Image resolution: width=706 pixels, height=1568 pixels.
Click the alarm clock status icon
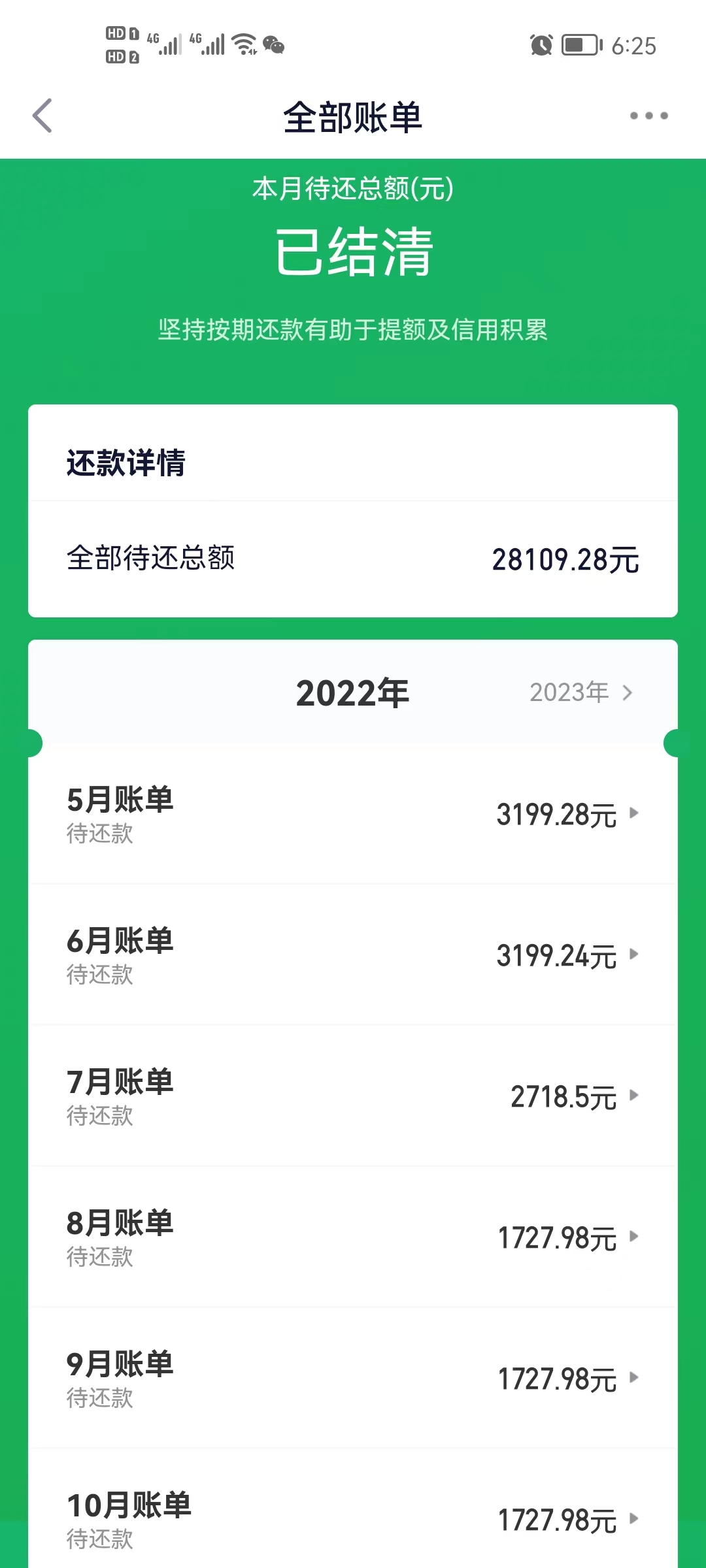540,45
